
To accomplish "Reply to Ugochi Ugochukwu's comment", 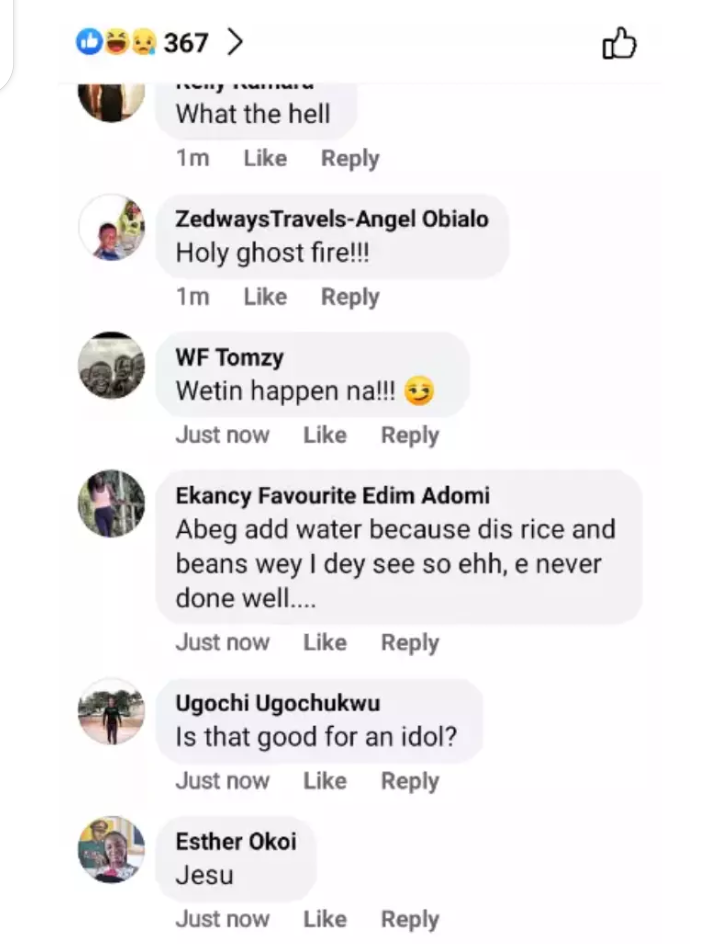I will 410,781.
